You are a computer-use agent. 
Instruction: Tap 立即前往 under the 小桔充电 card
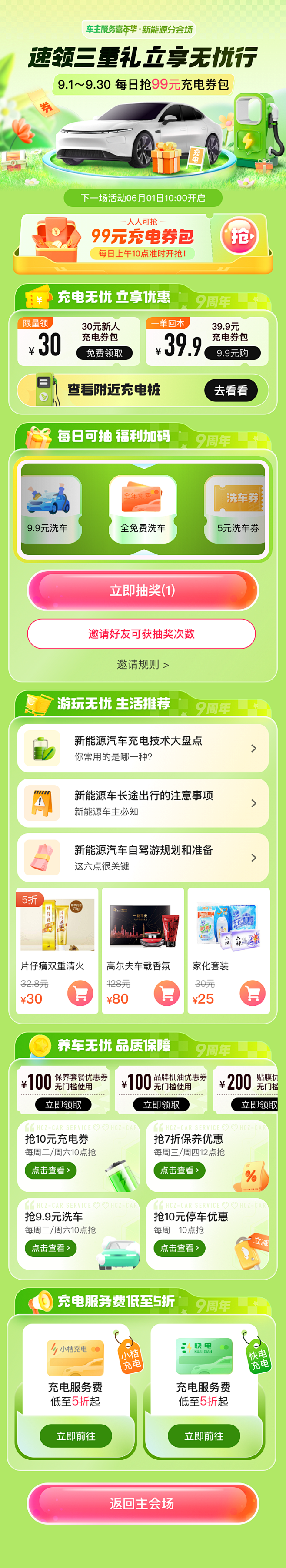(76, 1436)
